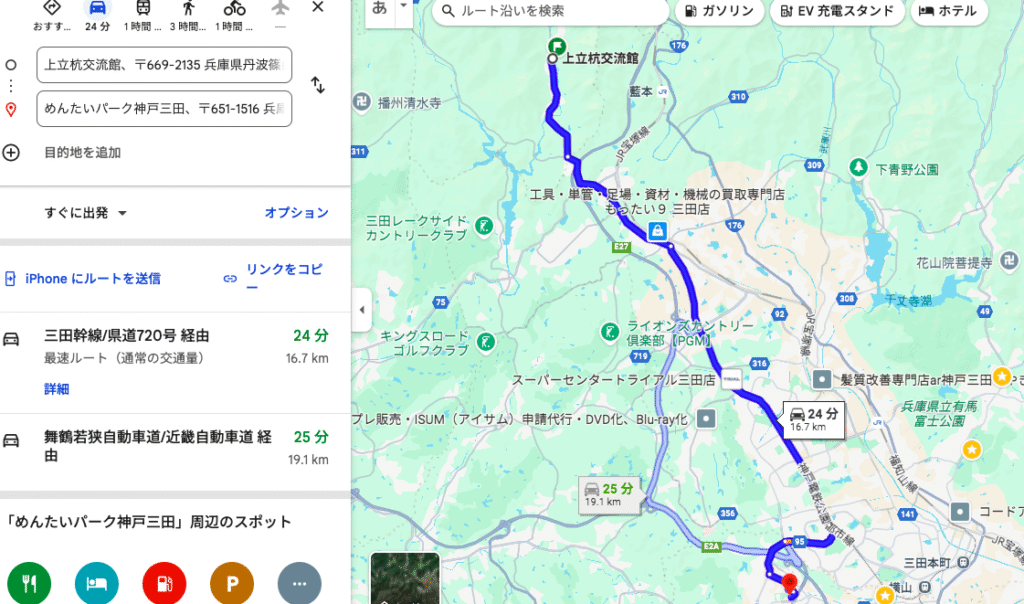Send the route to iPhone
The height and width of the screenshot is (604, 1024).
point(92,279)
